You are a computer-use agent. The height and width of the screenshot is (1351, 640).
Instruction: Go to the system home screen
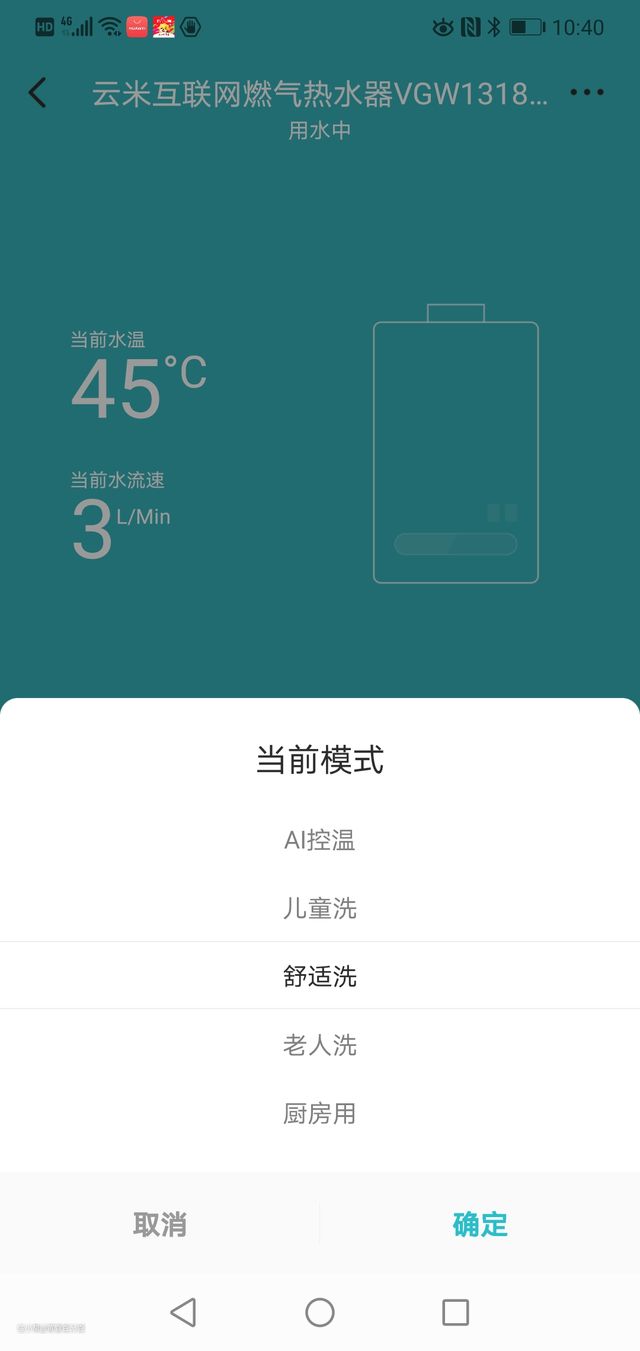pos(320,1312)
